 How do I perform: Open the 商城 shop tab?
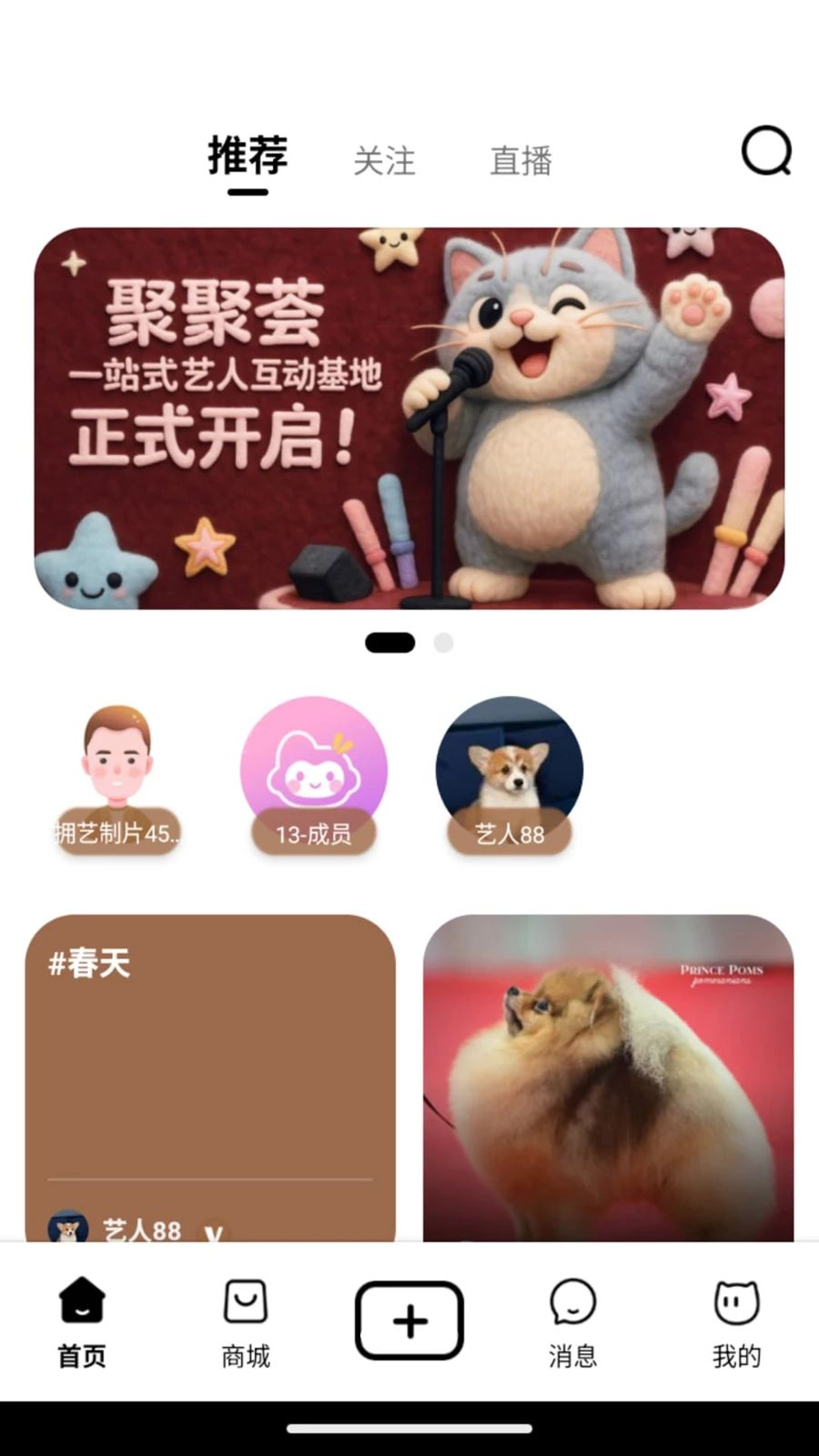(x=246, y=1322)
